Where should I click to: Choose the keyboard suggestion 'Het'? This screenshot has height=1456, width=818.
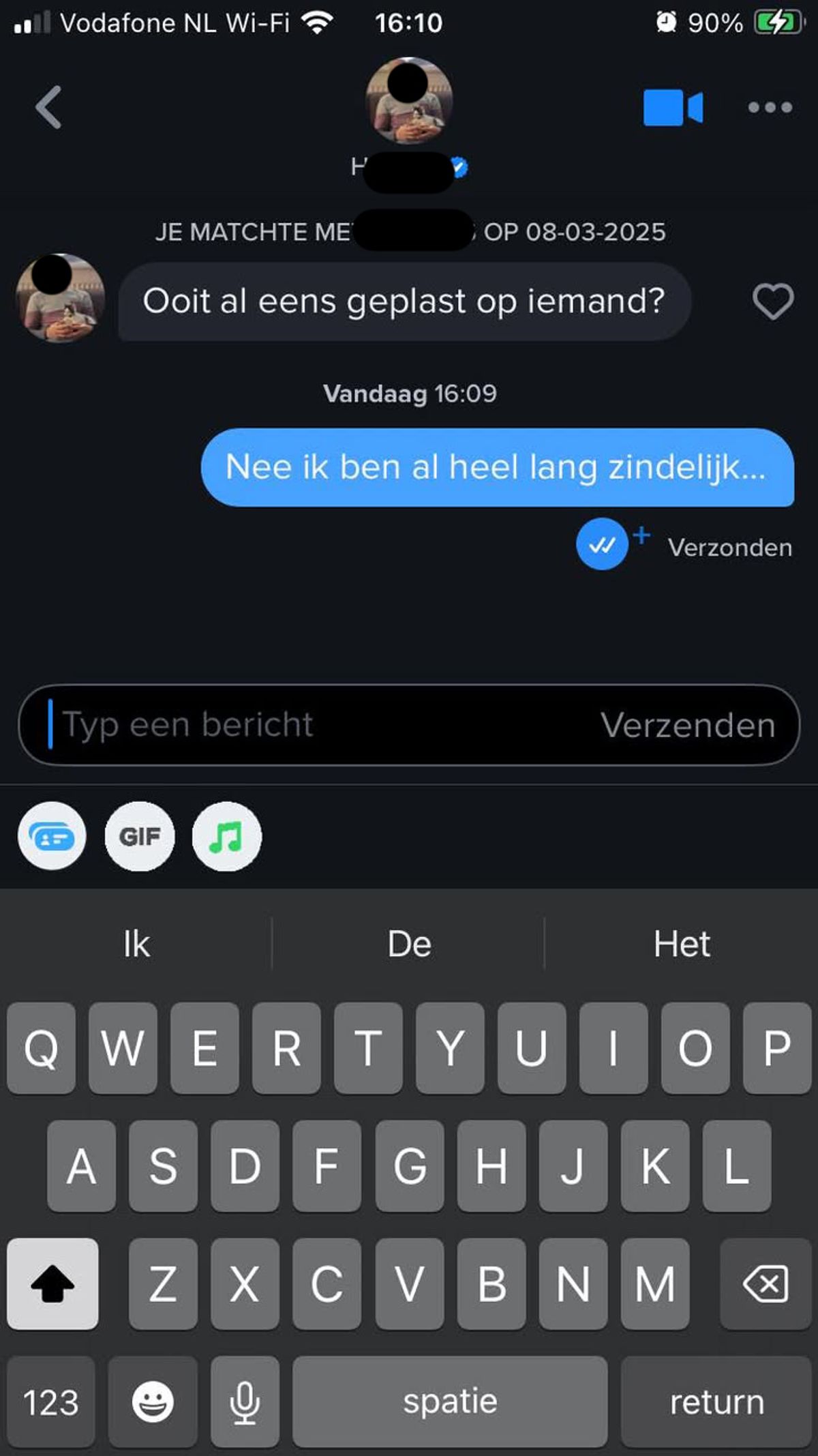point(681,944)
